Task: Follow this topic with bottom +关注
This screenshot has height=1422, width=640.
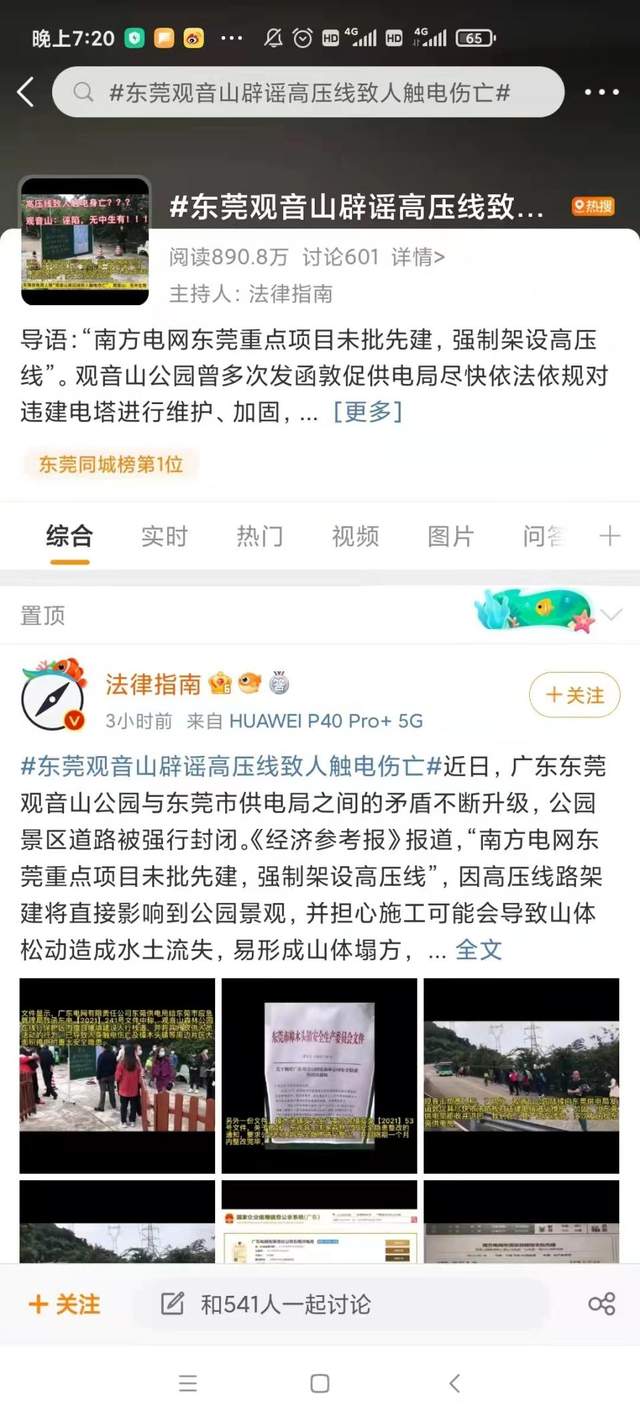Action: click(65, 1304)
